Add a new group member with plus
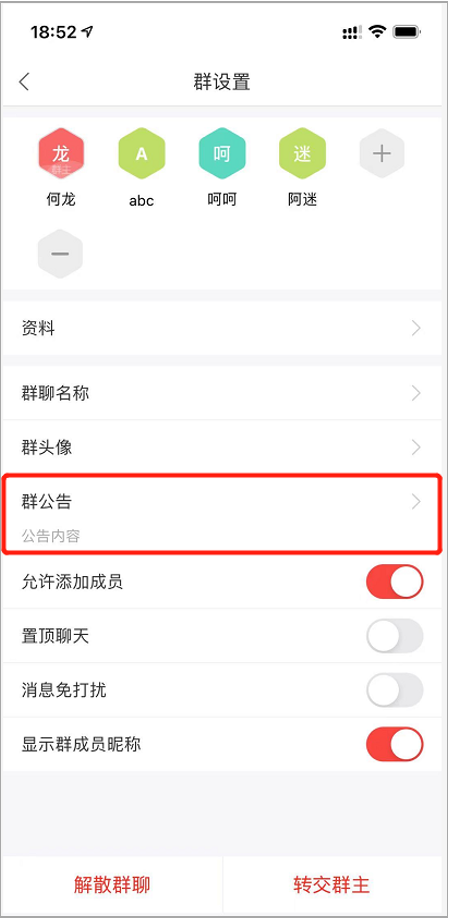 [382, 154]
